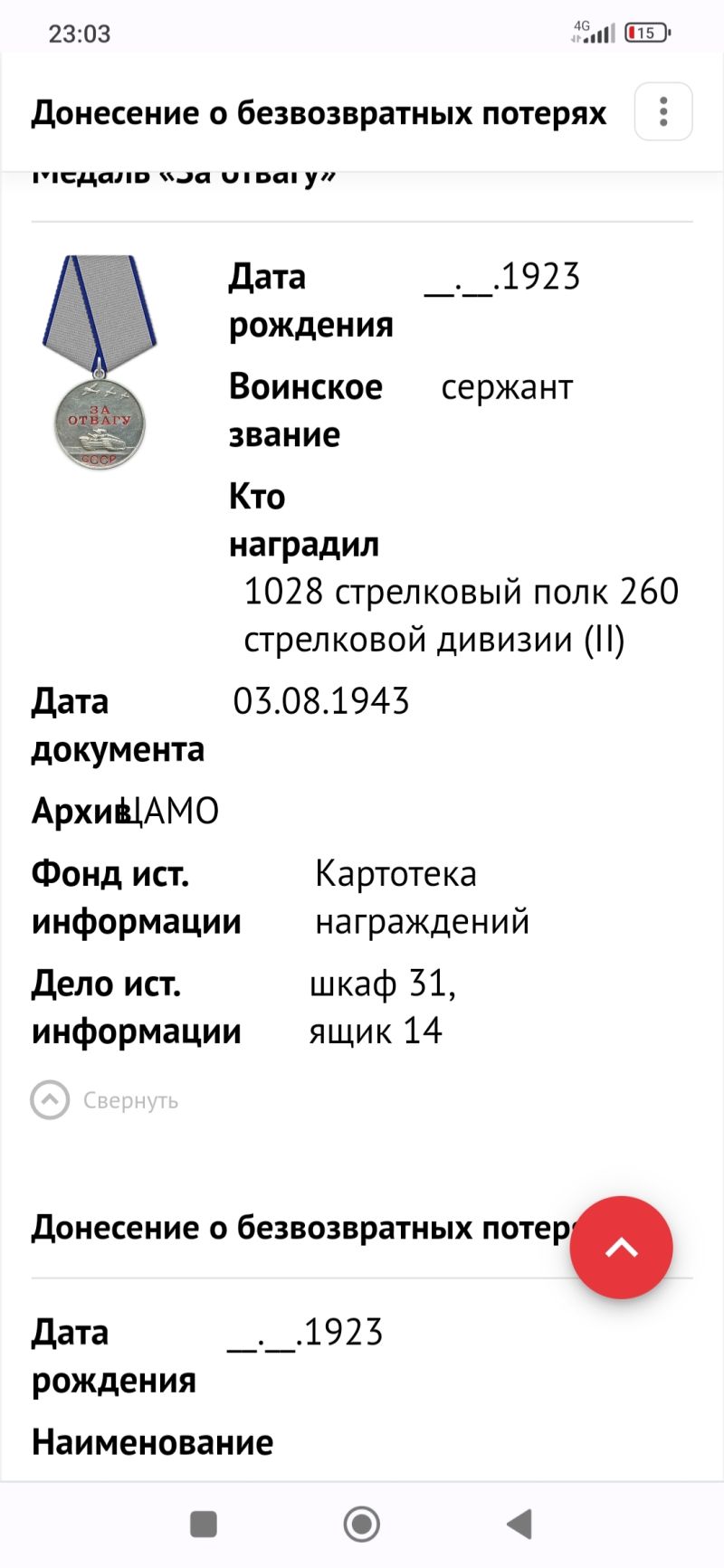Go to the home screen via system button
724x1568 pixels.
[362, 1525]
